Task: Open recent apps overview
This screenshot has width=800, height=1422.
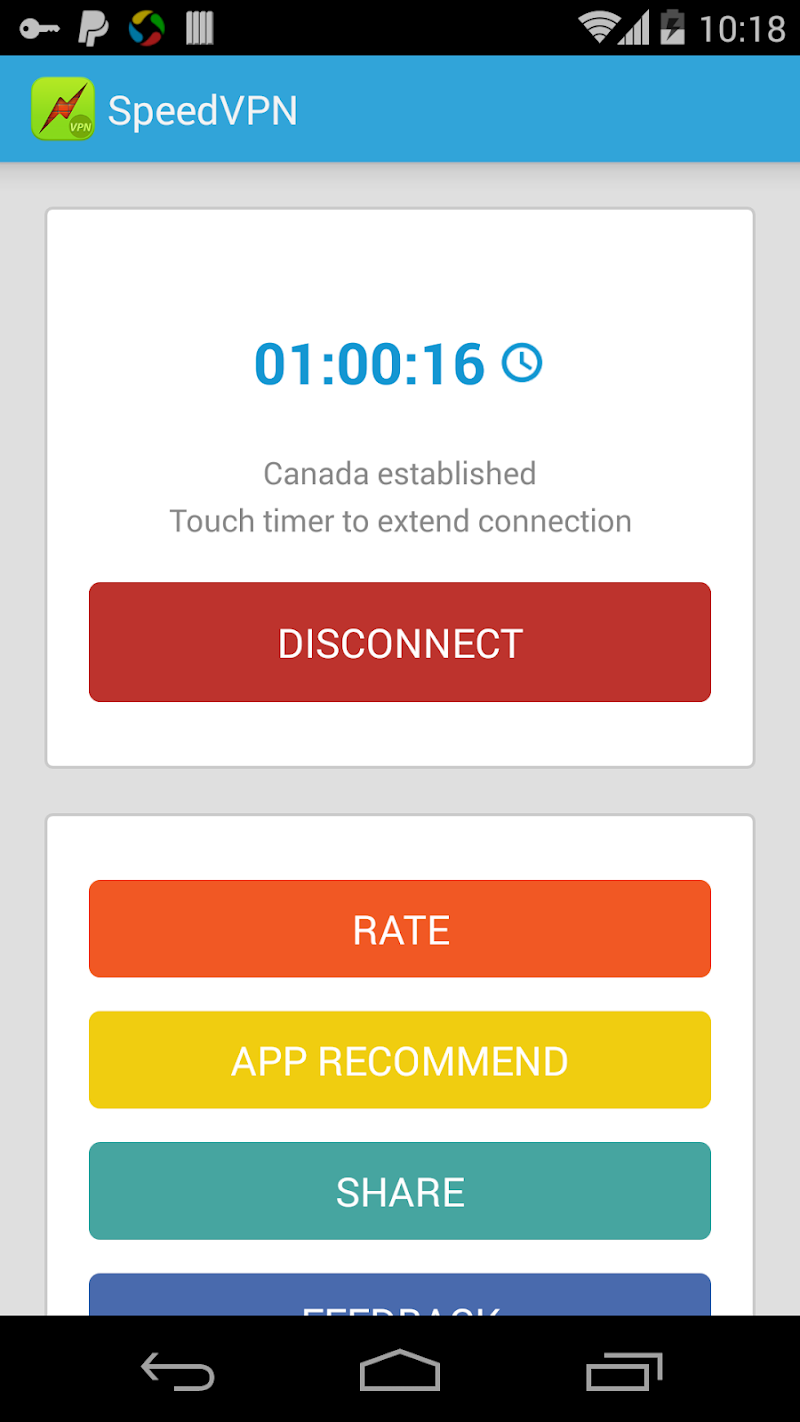Action: click(624, 1370)
